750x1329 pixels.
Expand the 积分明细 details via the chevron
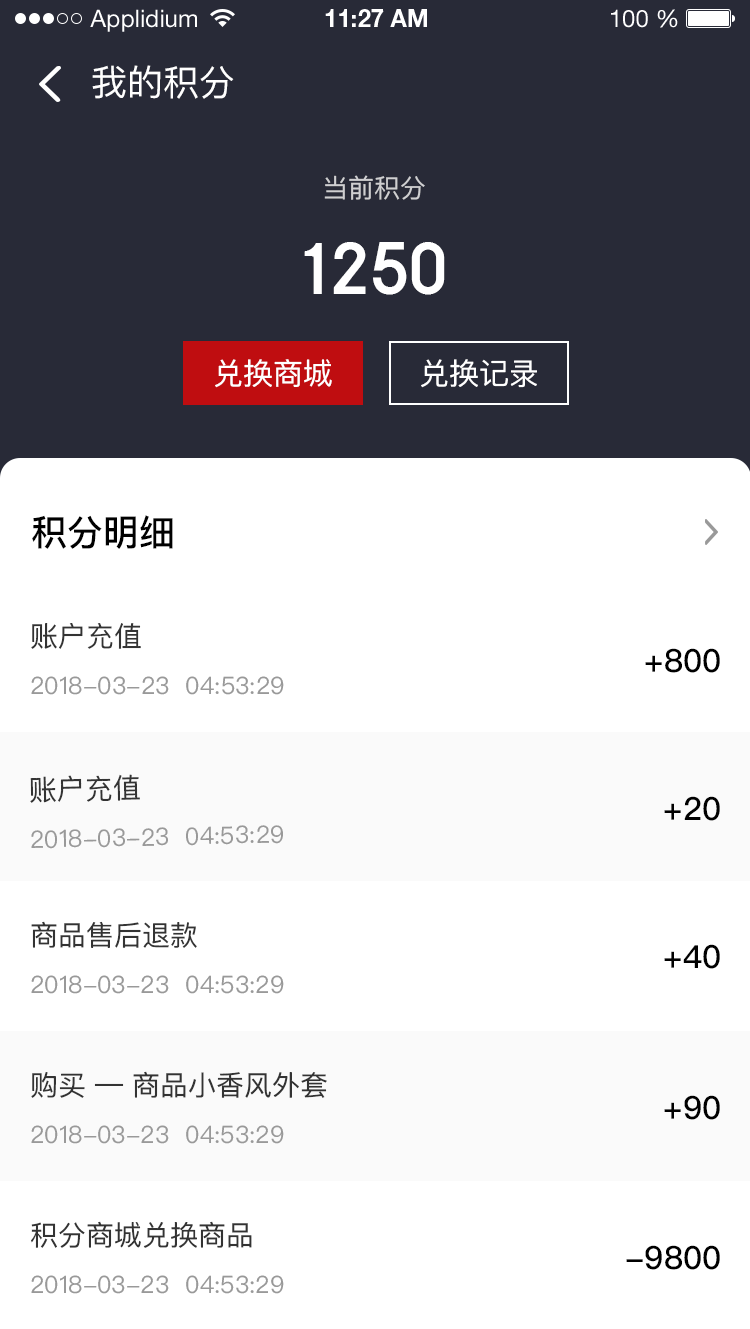pos(710,532)
